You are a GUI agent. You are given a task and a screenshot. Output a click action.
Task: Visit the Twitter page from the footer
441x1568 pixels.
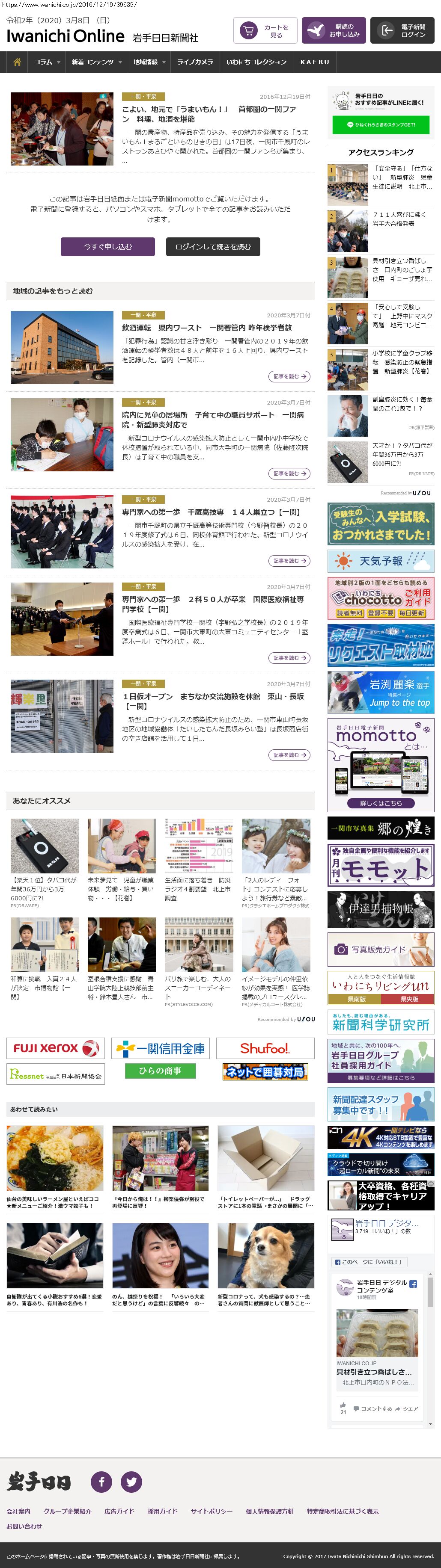pyautogui.click(x=131, y=1482)
